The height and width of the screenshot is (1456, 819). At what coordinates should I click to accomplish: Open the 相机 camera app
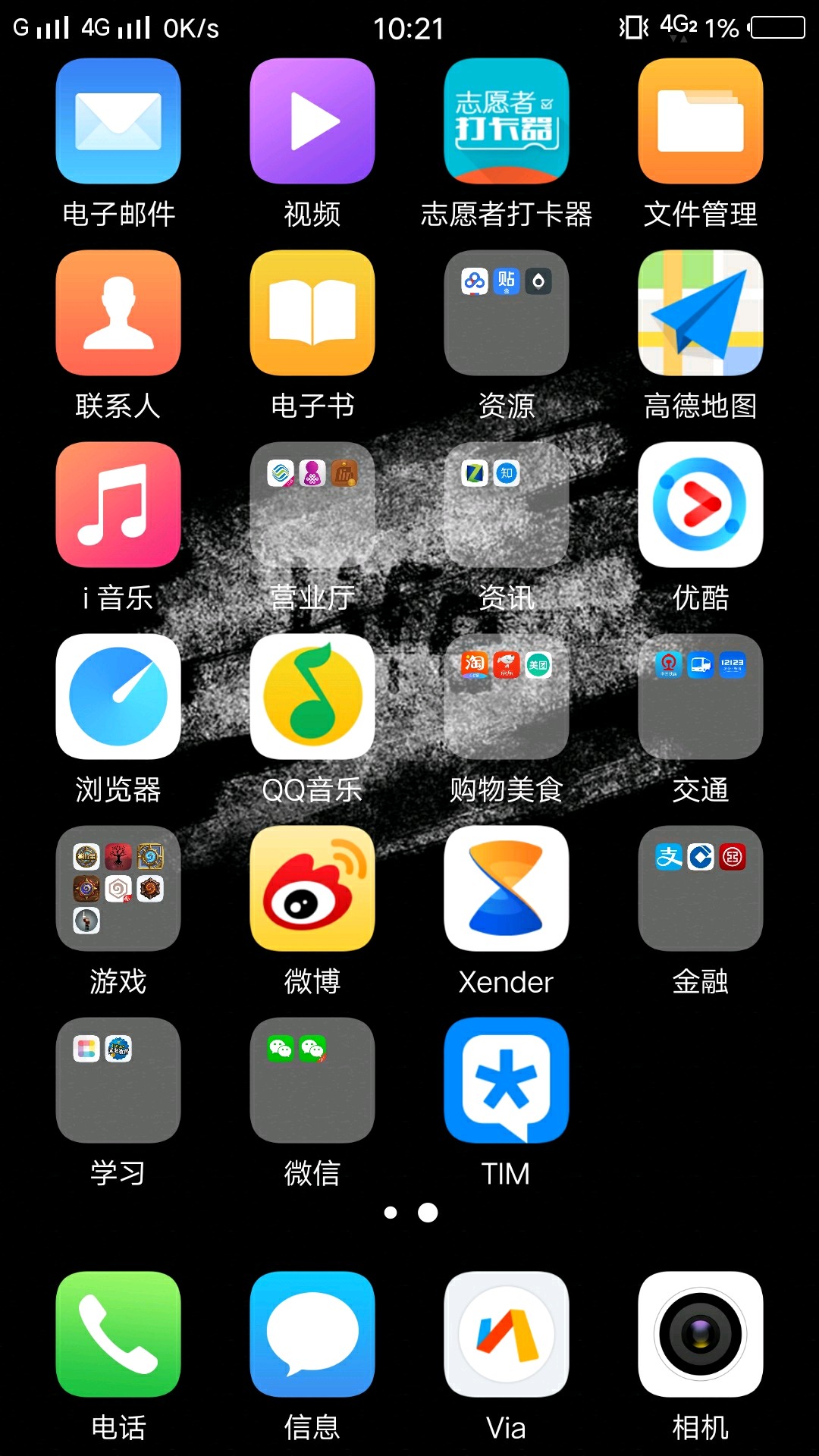tap(700, 1333)
